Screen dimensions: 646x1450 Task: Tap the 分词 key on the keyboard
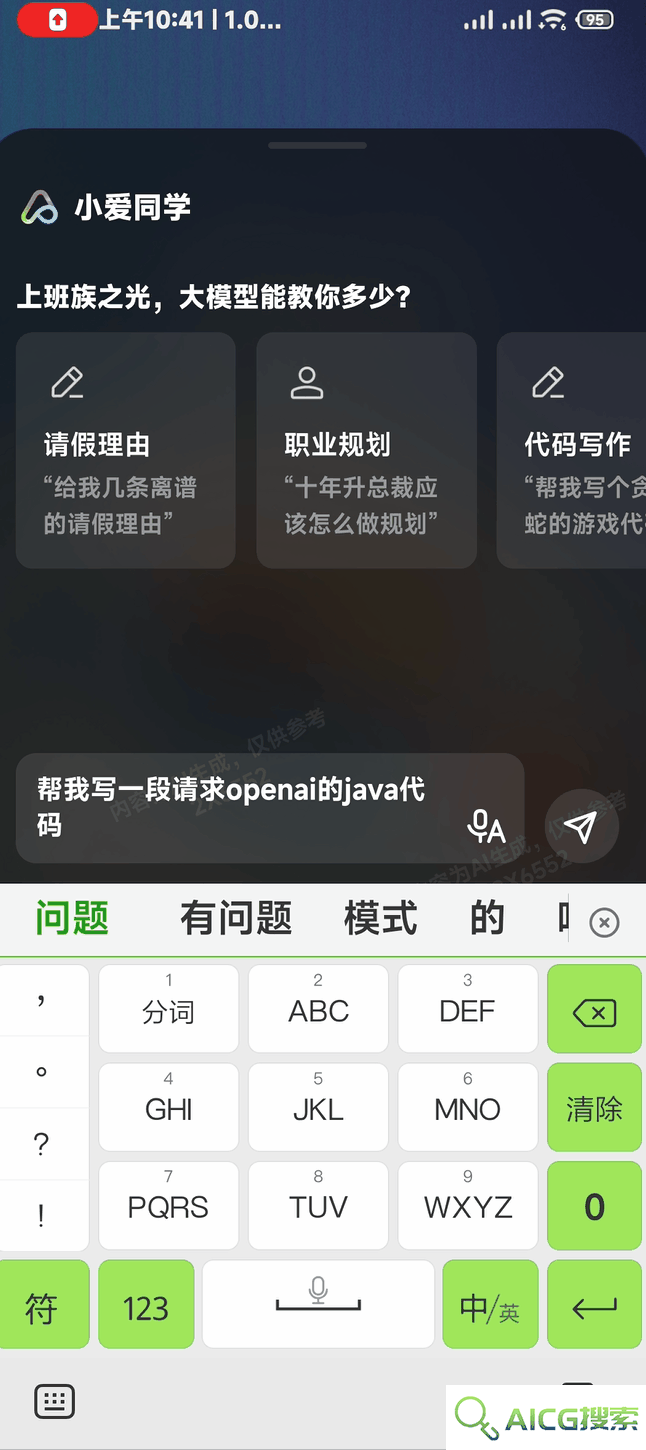[x=168, y=1008]
